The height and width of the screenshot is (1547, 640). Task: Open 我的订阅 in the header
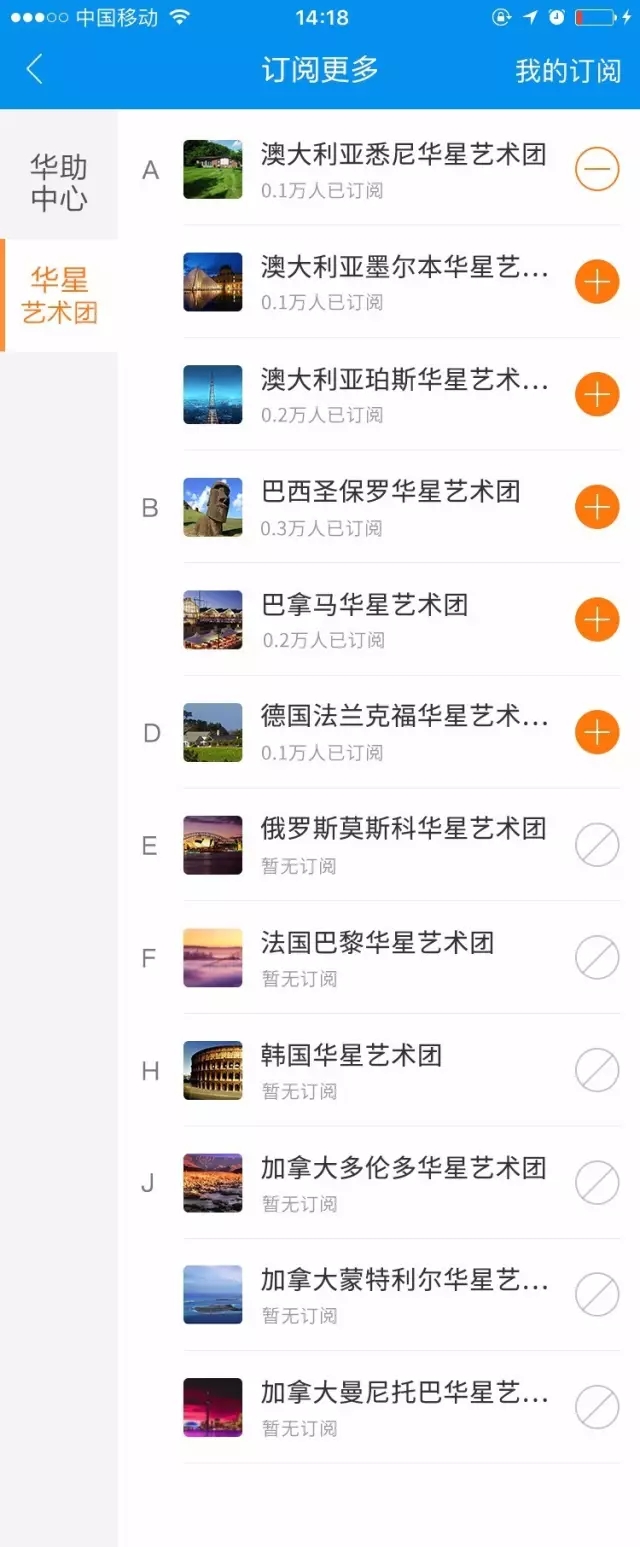point(567,71)
